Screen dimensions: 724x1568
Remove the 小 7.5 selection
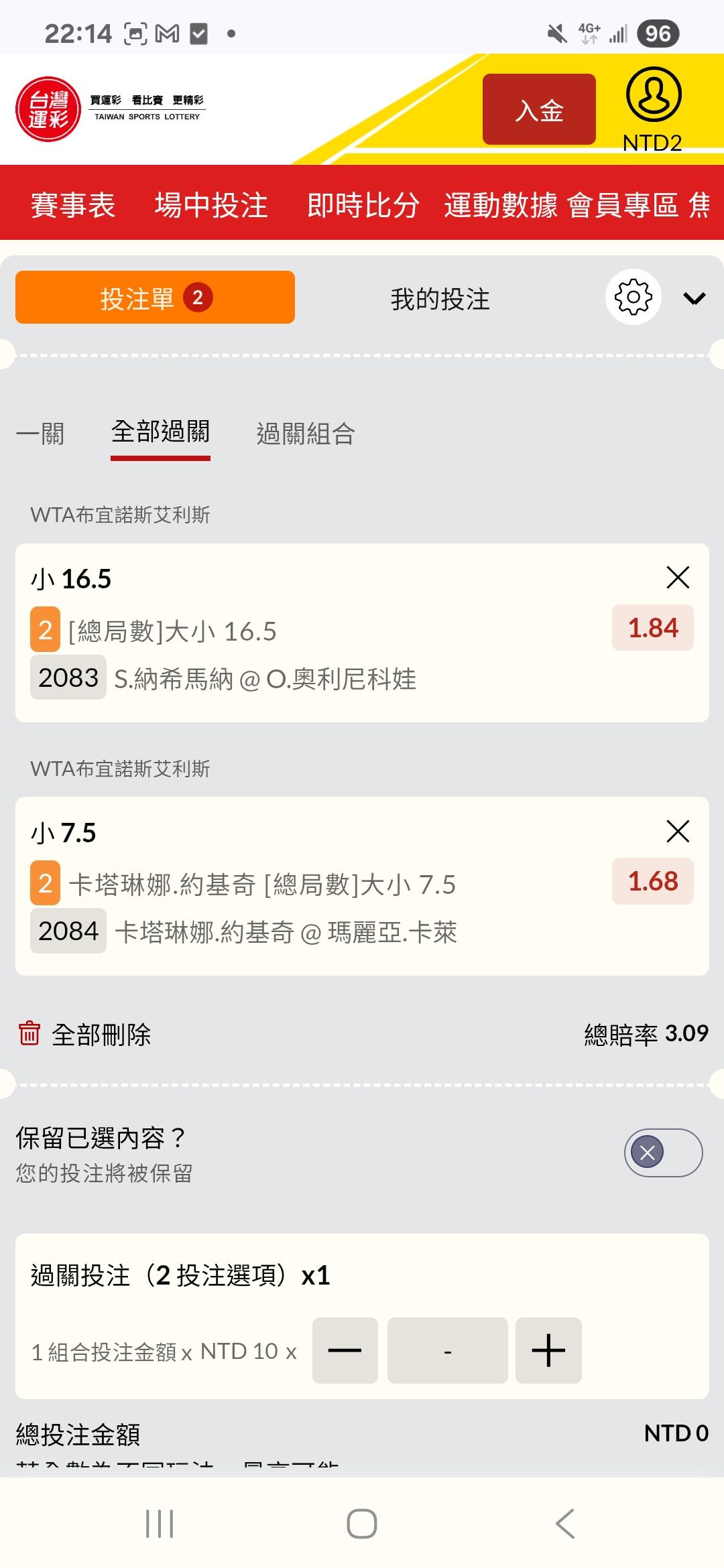(x=678, y=831)
